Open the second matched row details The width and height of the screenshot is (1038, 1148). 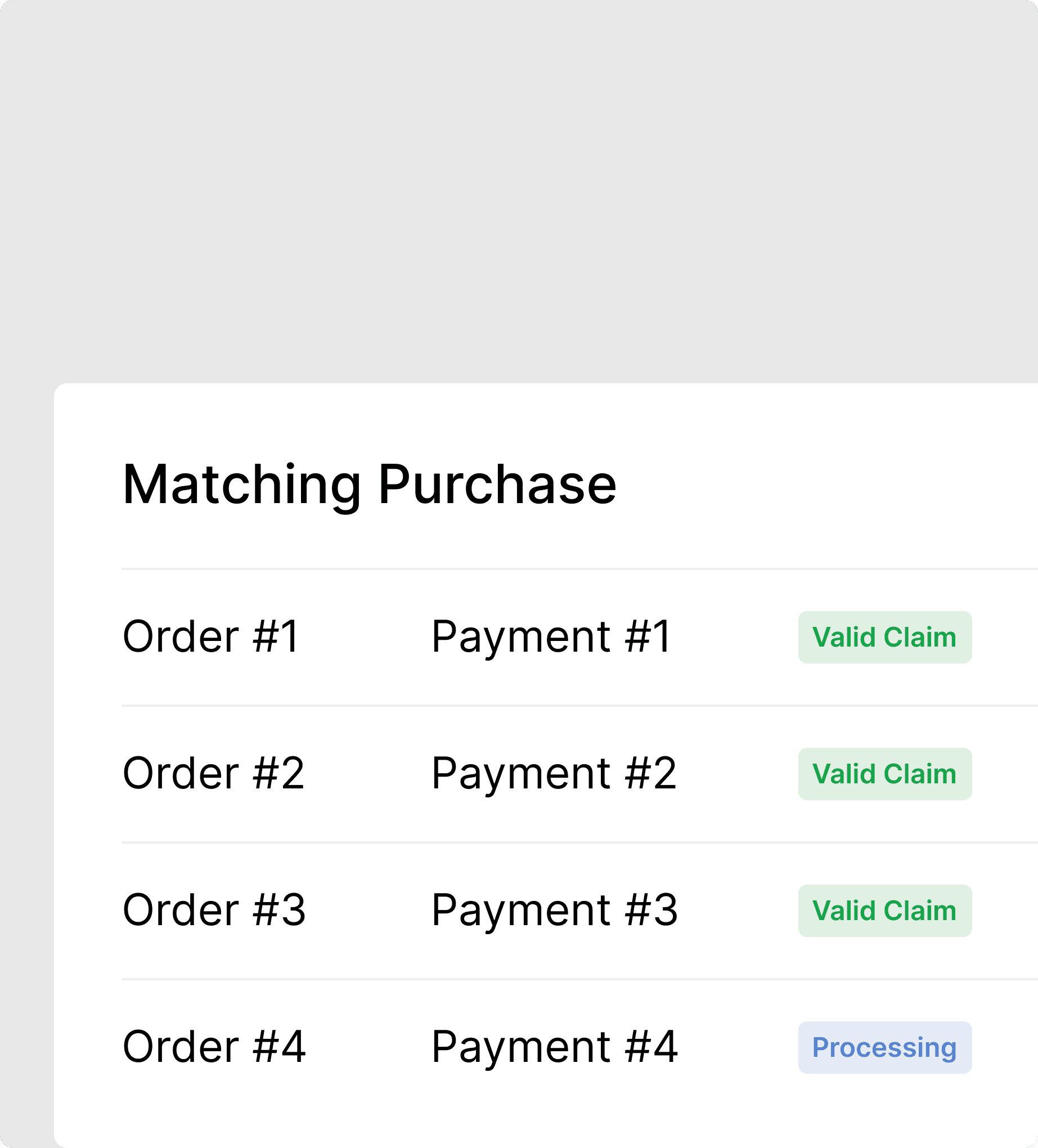(x=513, y=773)
